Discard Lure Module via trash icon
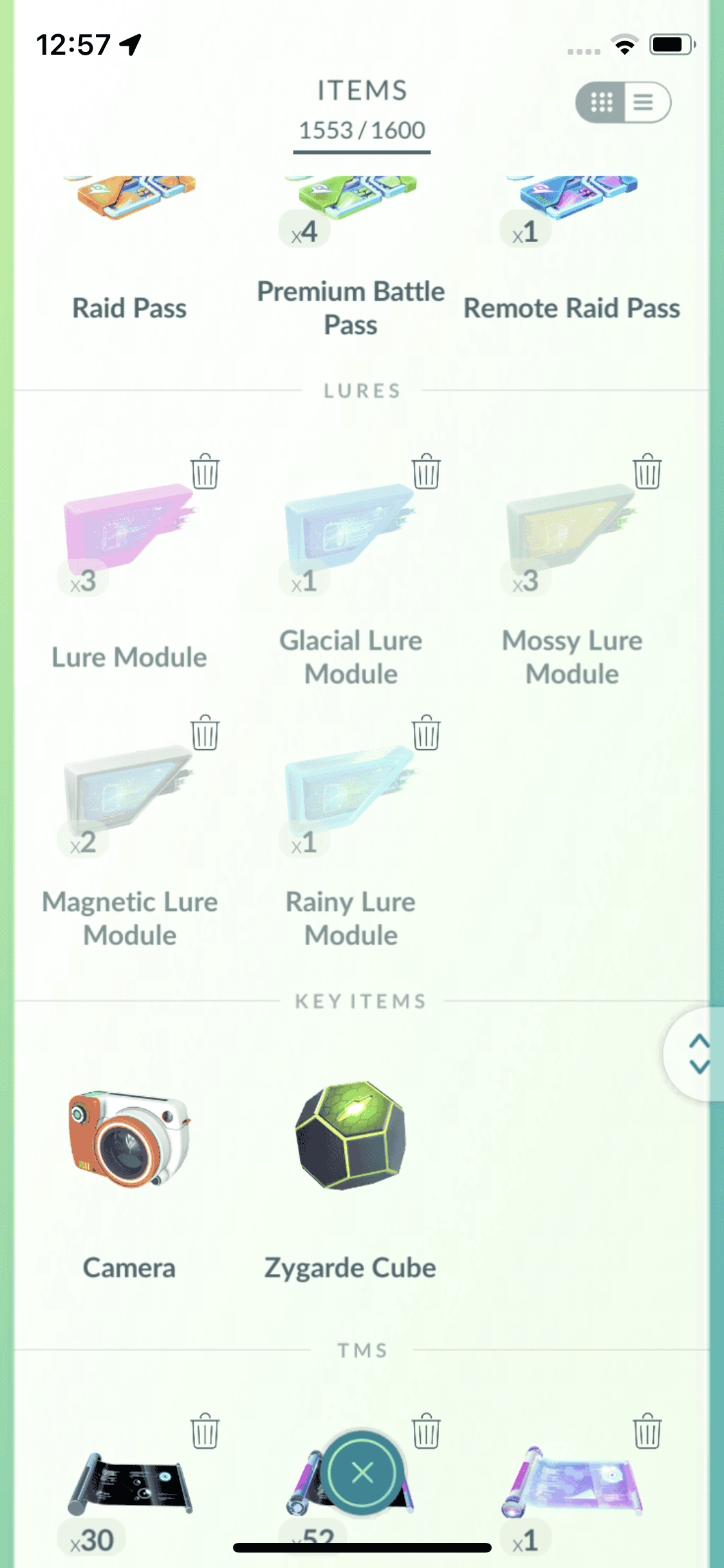This screenshot has height=1568, width=724. pyautogui.click(x=205, y=472)
